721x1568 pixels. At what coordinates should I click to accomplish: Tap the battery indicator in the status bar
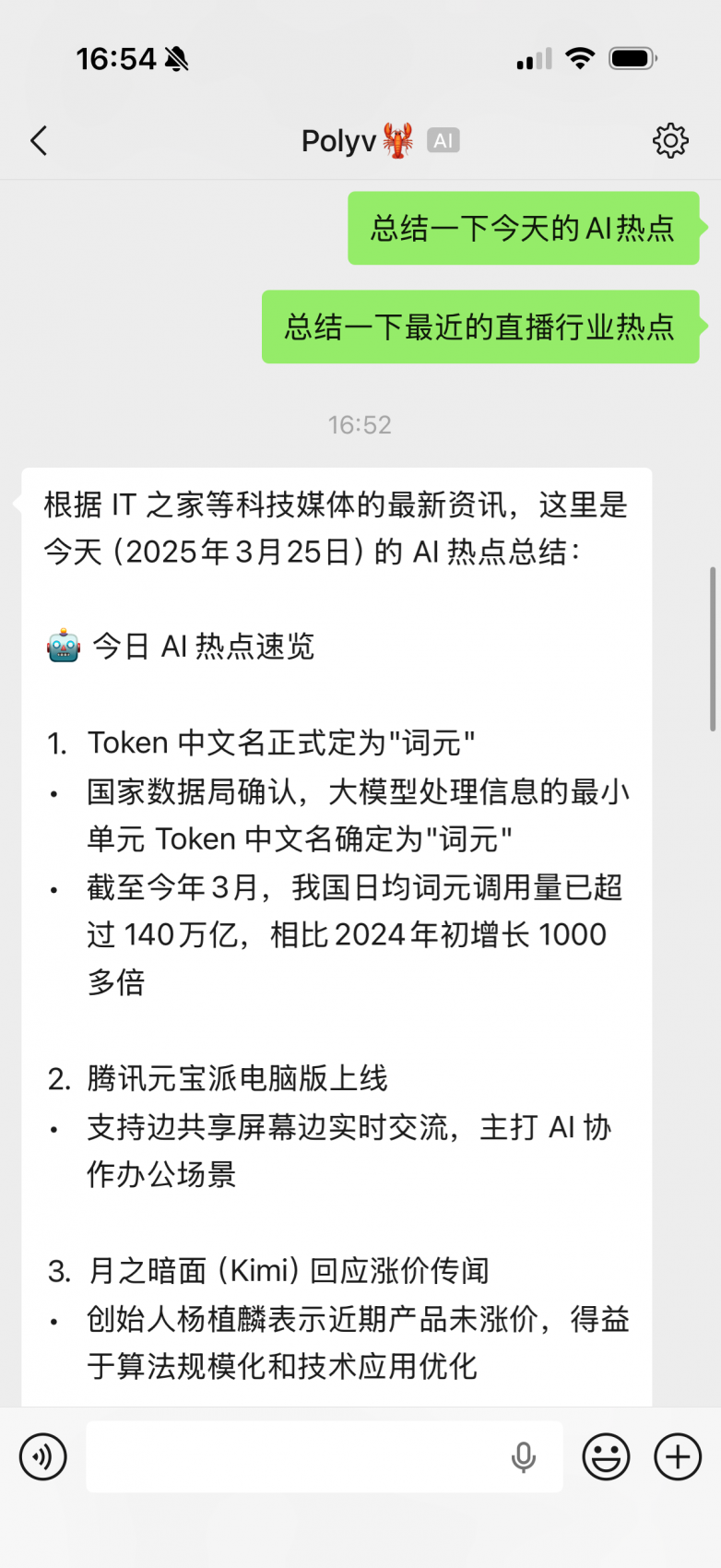tap(632, 57)
